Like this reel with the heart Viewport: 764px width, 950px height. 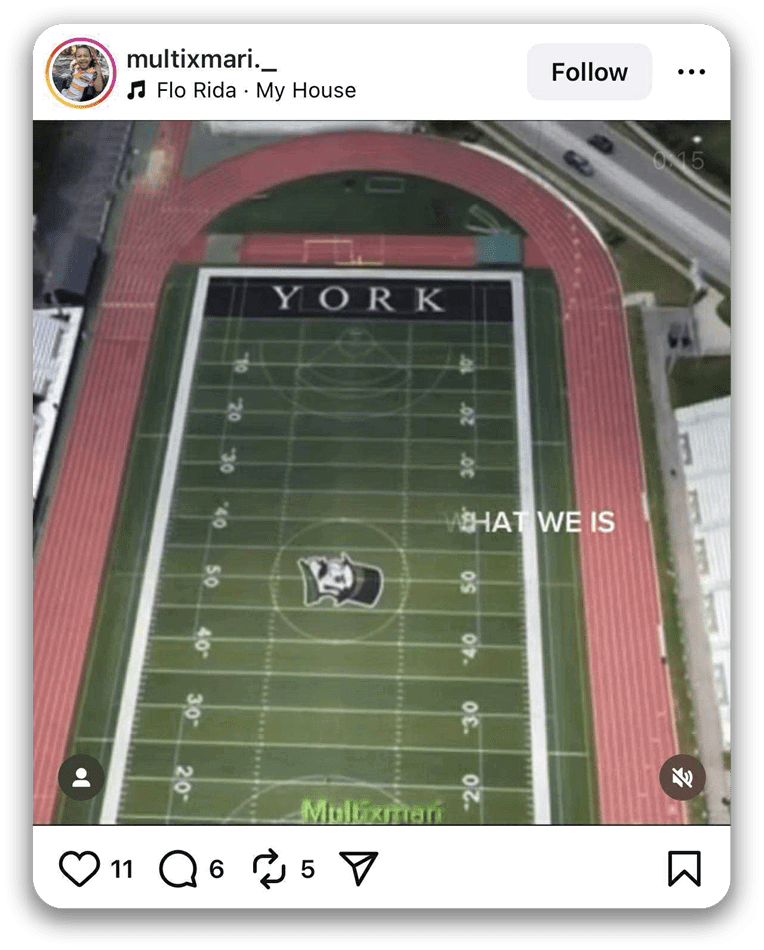coord(79,869)
